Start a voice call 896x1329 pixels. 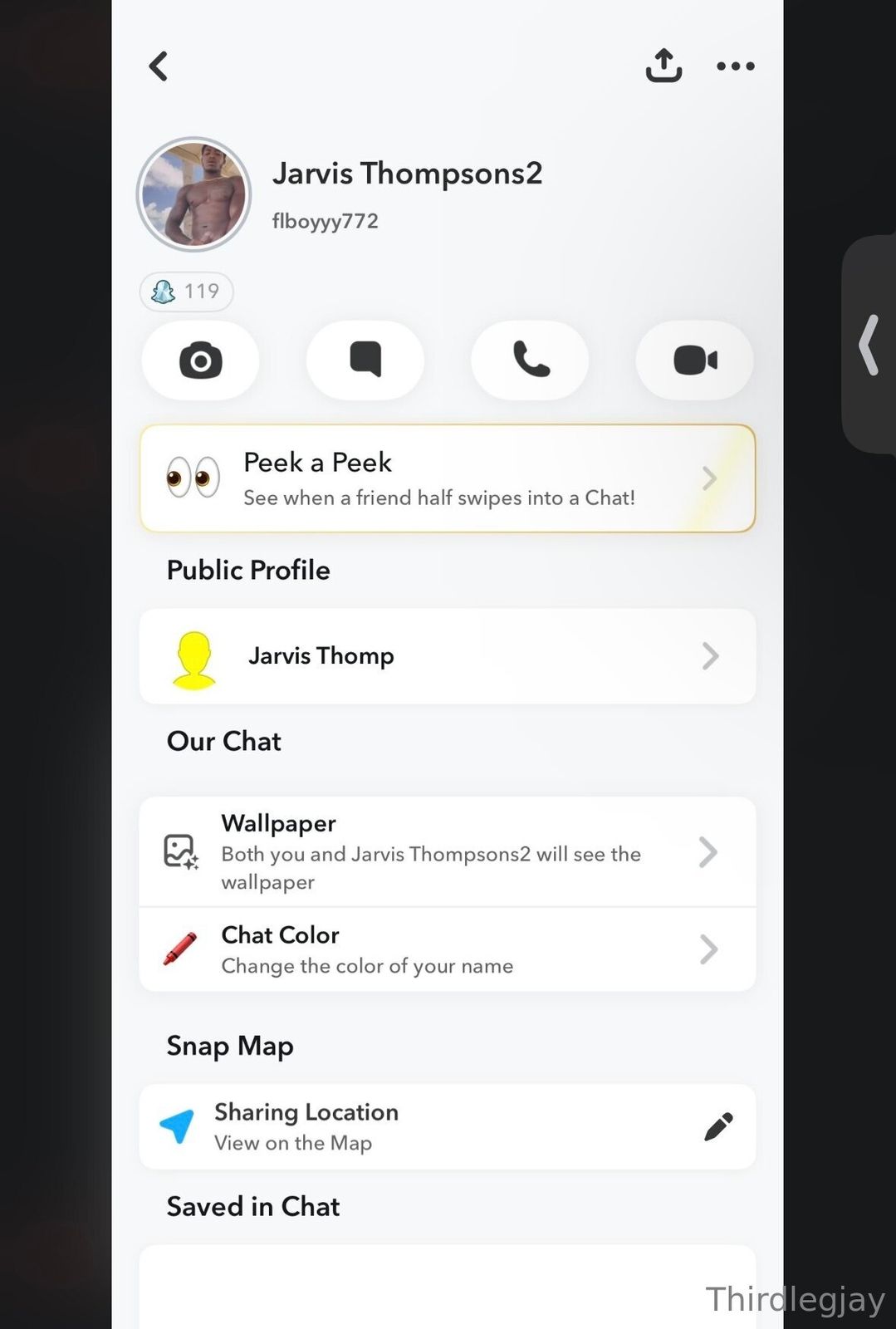531,360
